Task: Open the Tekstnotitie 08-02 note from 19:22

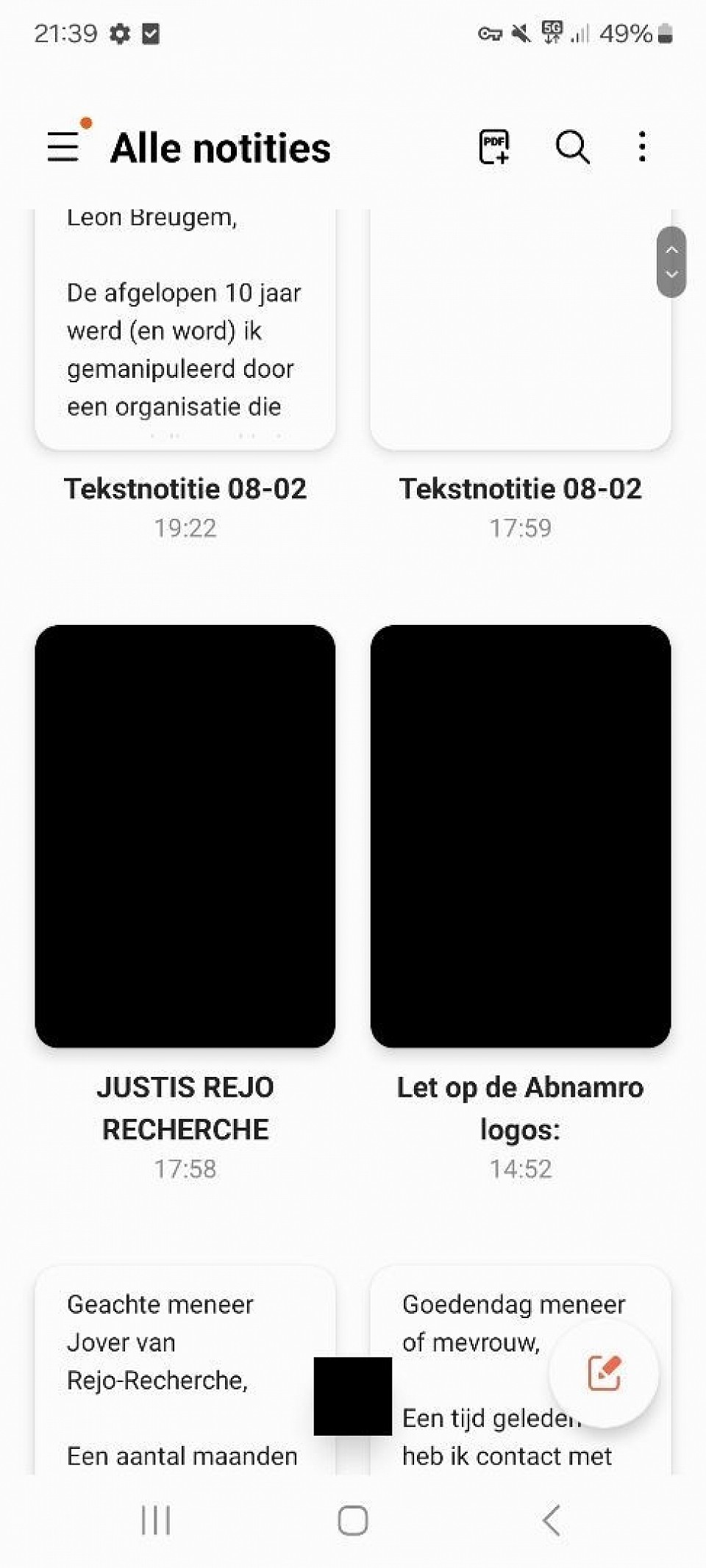Action: coord(185,331)
